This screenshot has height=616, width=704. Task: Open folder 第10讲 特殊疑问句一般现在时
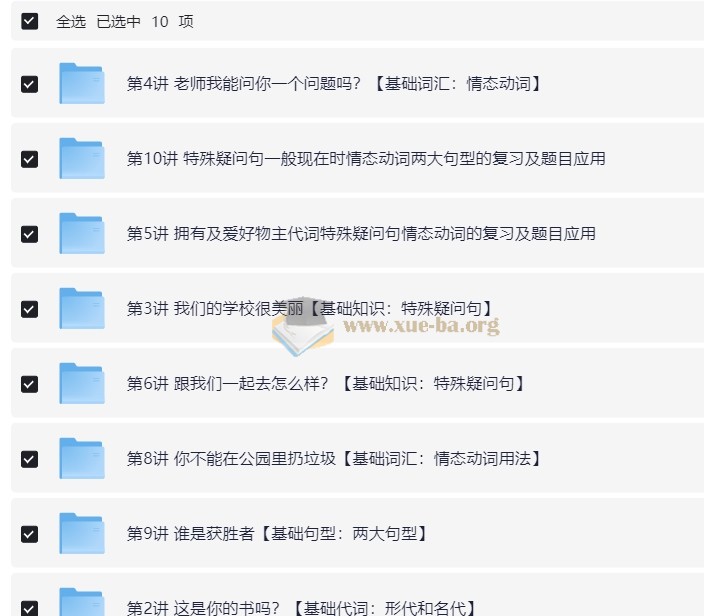click(x=365, y=159)
